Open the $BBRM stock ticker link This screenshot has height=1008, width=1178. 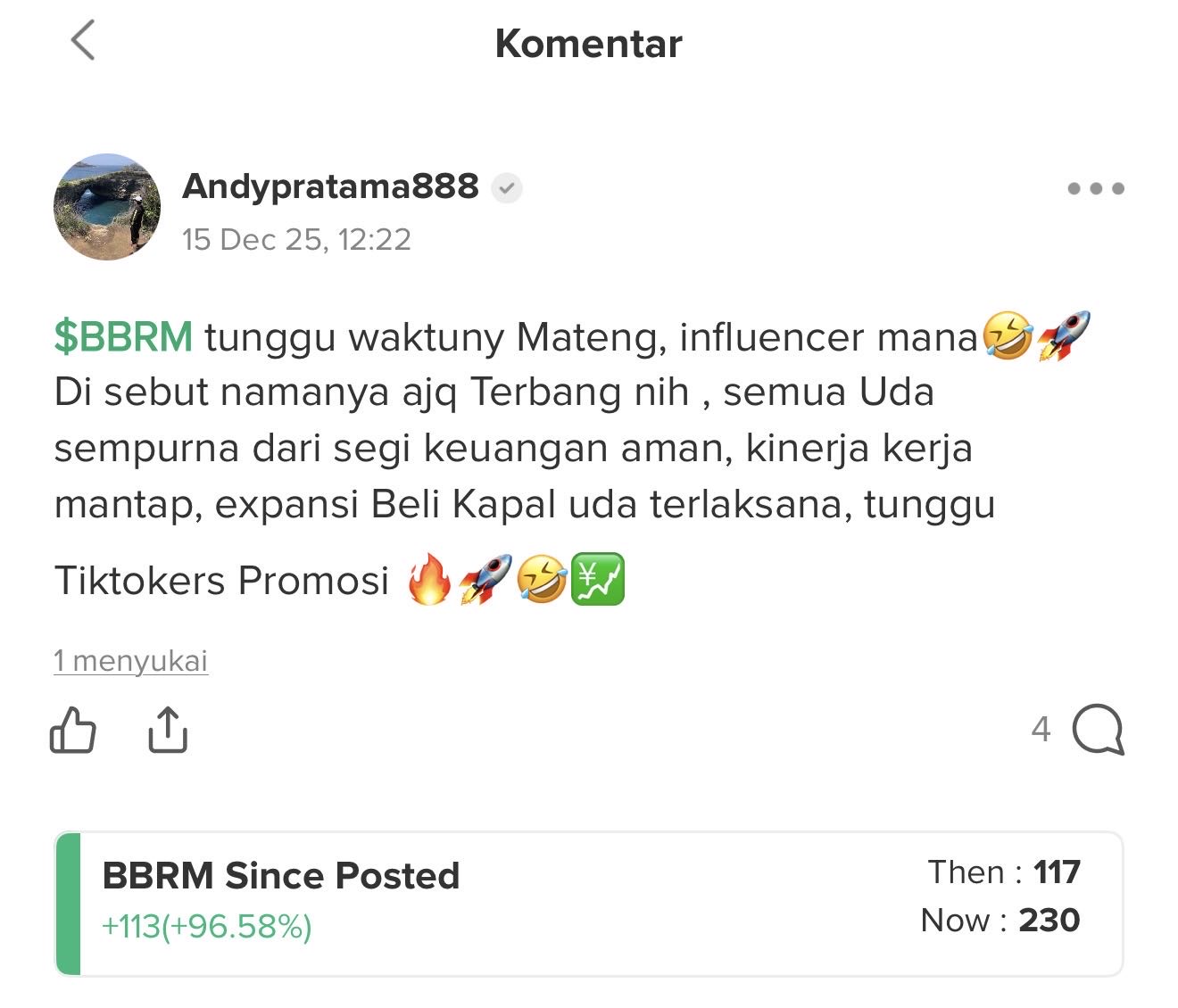point(123,337)
